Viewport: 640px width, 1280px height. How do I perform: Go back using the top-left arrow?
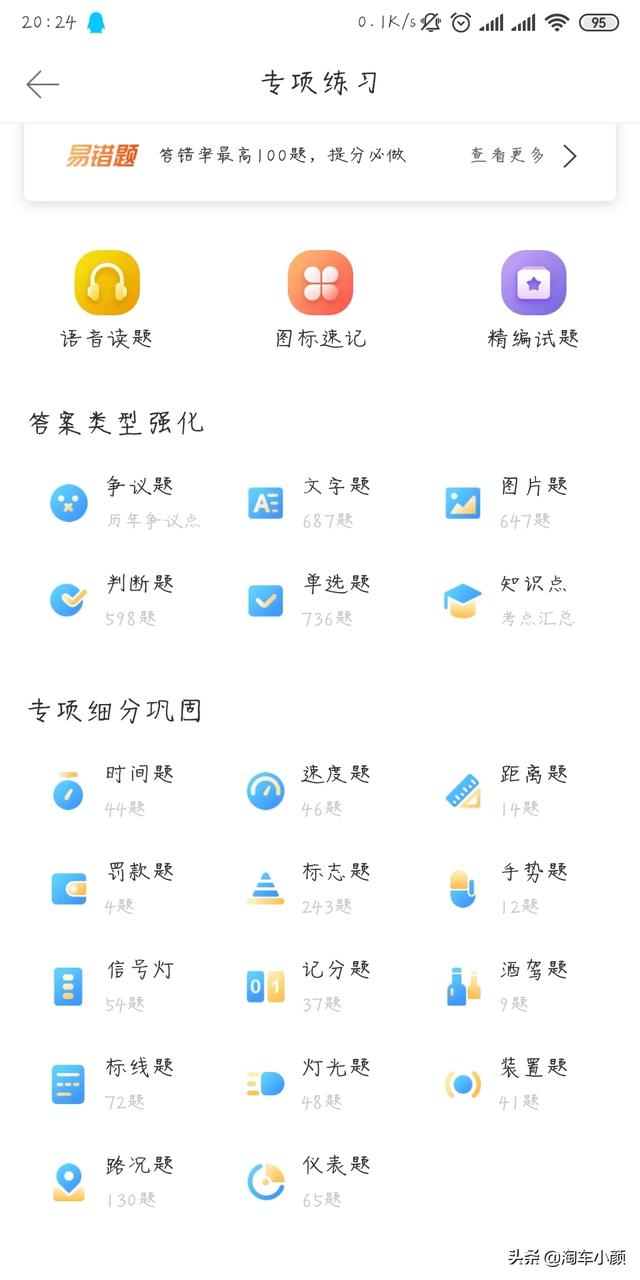43,84
